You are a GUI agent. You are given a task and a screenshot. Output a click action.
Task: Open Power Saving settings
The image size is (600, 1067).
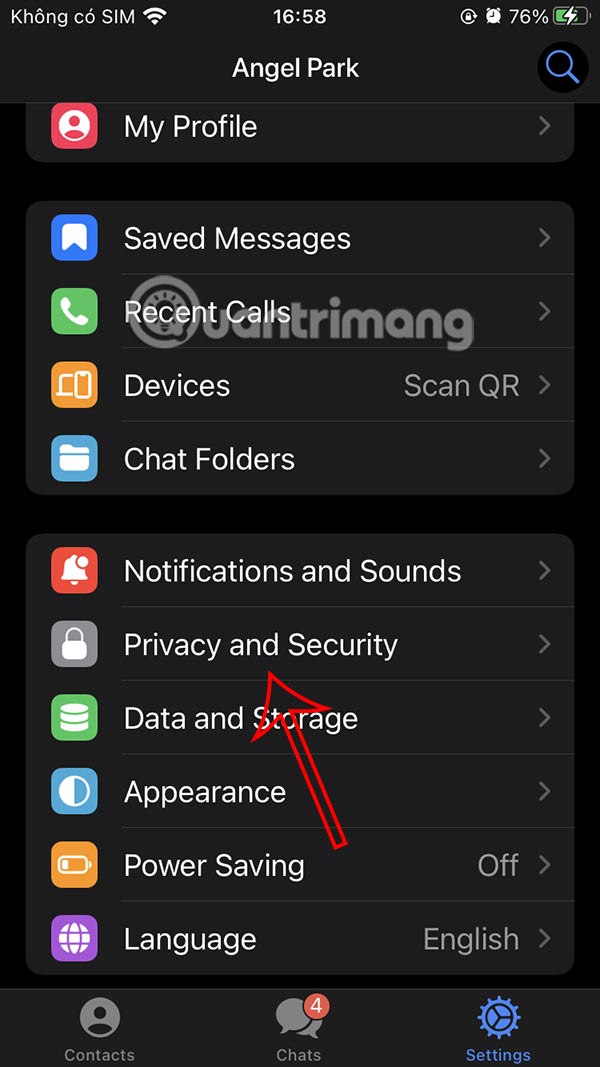(300, 865)
